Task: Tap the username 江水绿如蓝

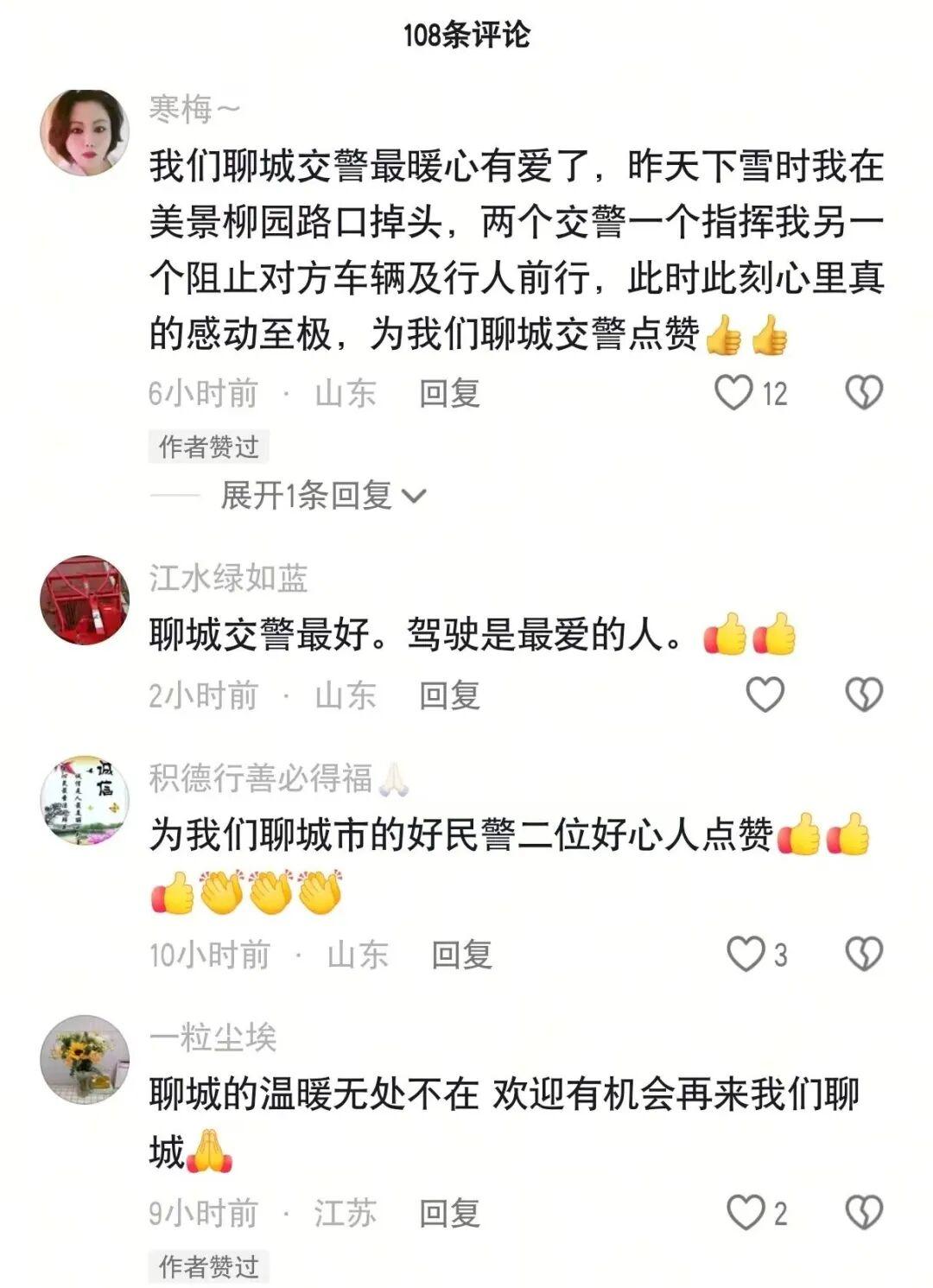Action: click(228, 578)
